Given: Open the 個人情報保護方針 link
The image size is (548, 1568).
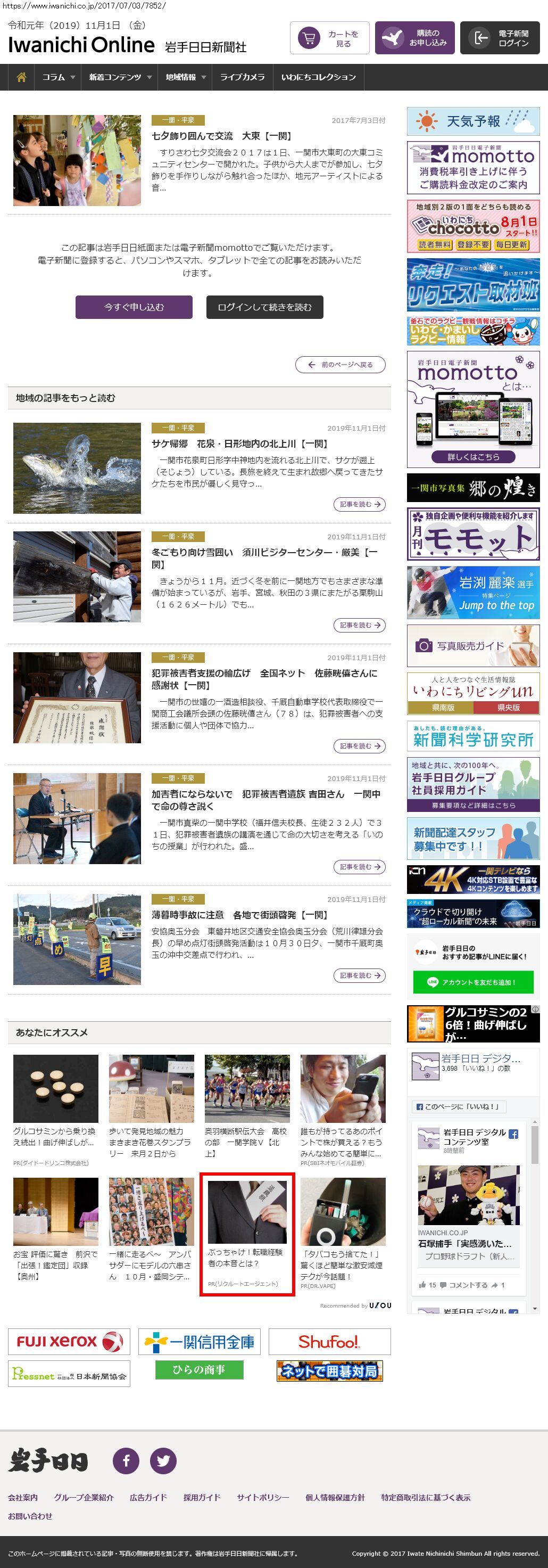Looking at the screenshot, I should coord(335,1497).
